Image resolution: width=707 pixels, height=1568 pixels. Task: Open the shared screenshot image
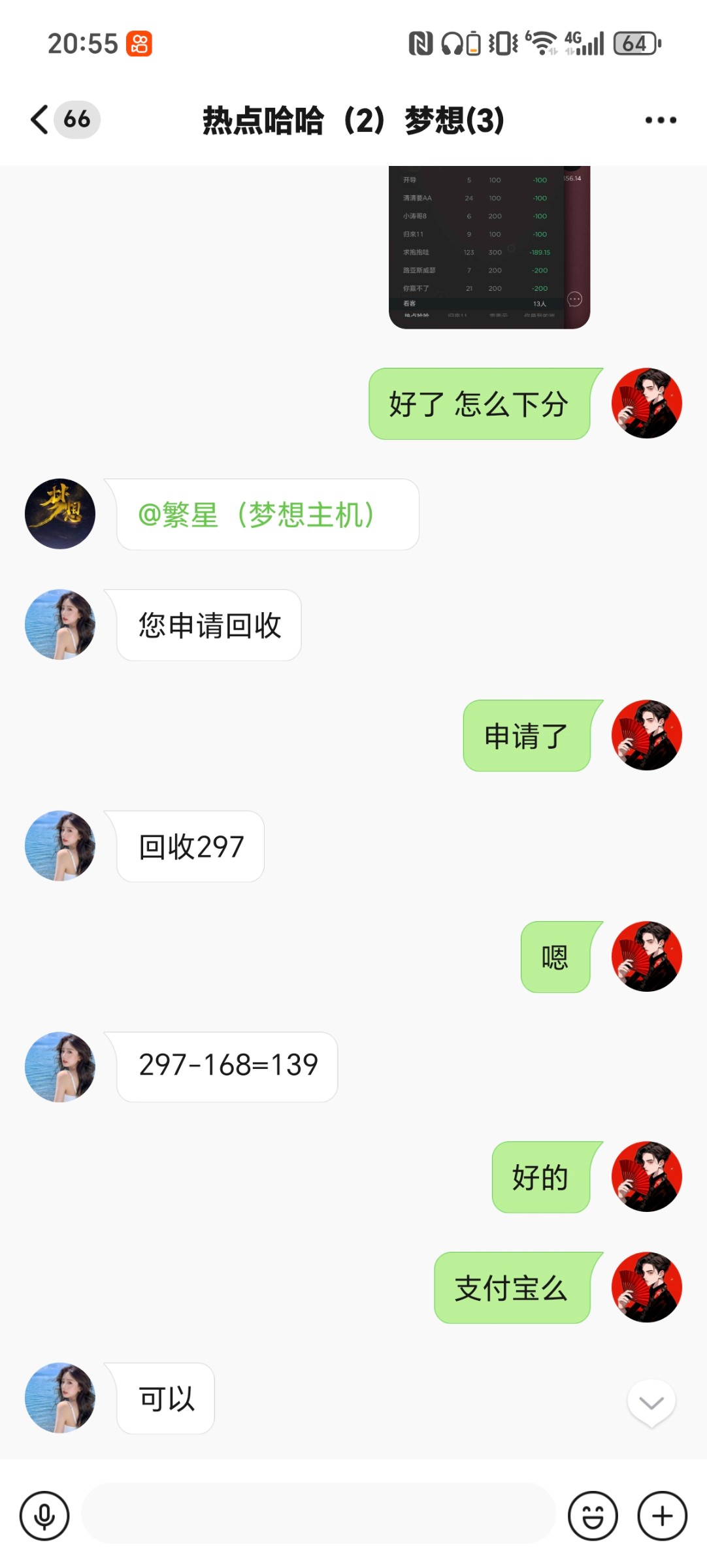489,247
